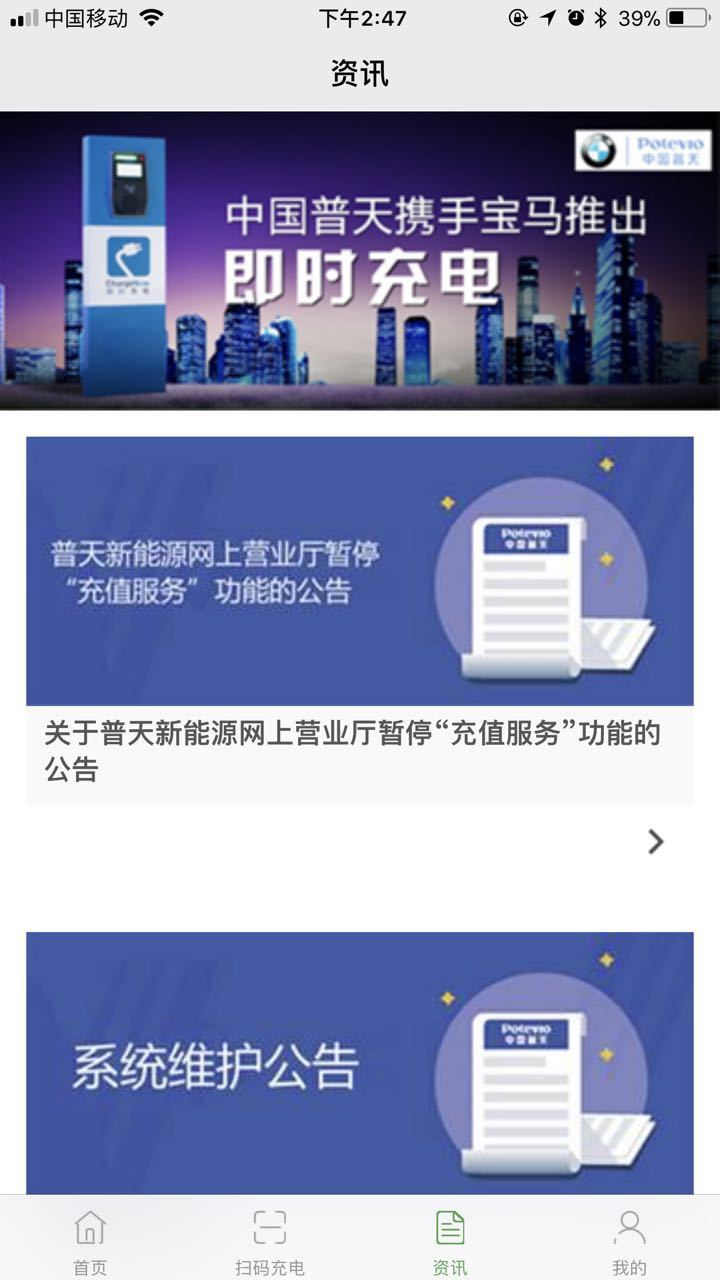
Task: Expand the 充值服务 announcement via the chevron
Action: [x=654, y=842]
